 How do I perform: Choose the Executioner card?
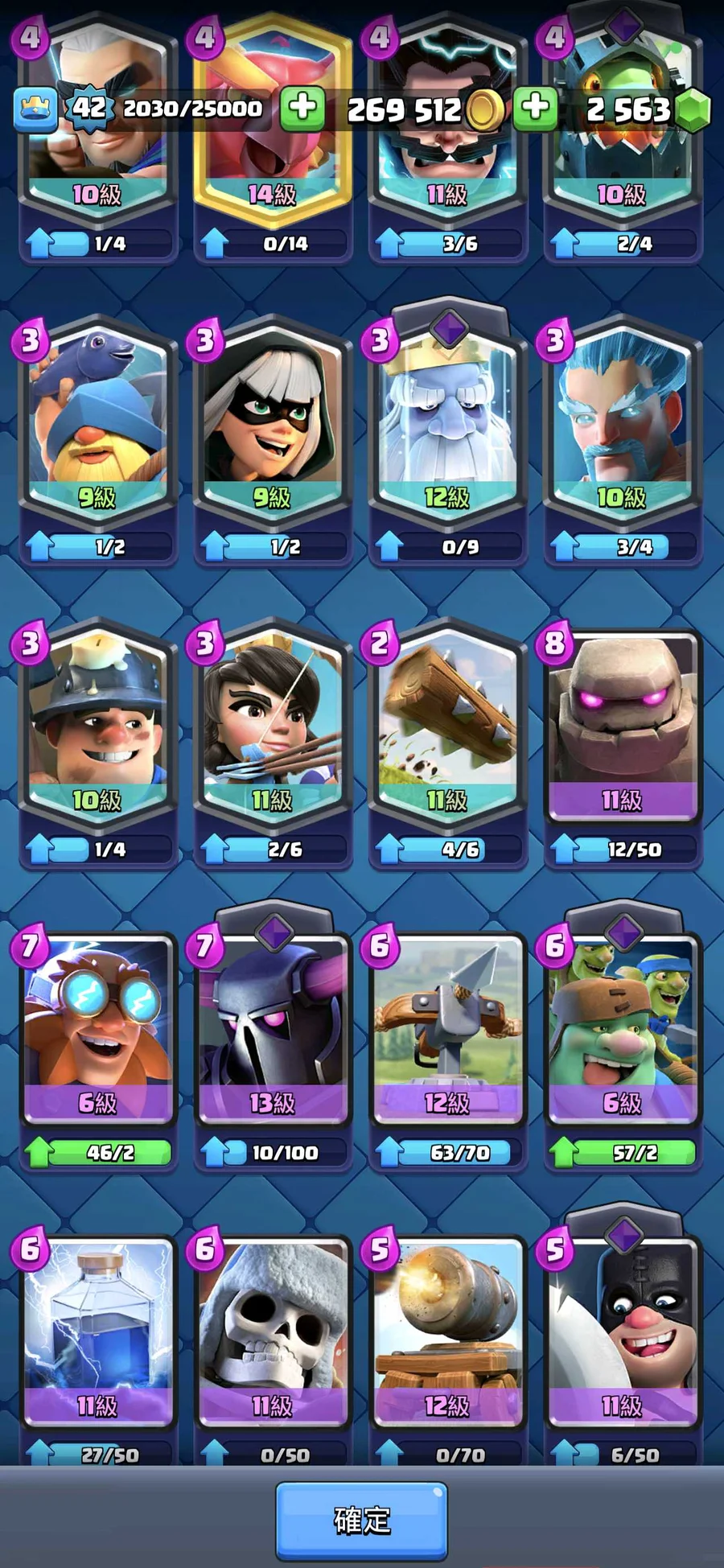point(622,1327)
